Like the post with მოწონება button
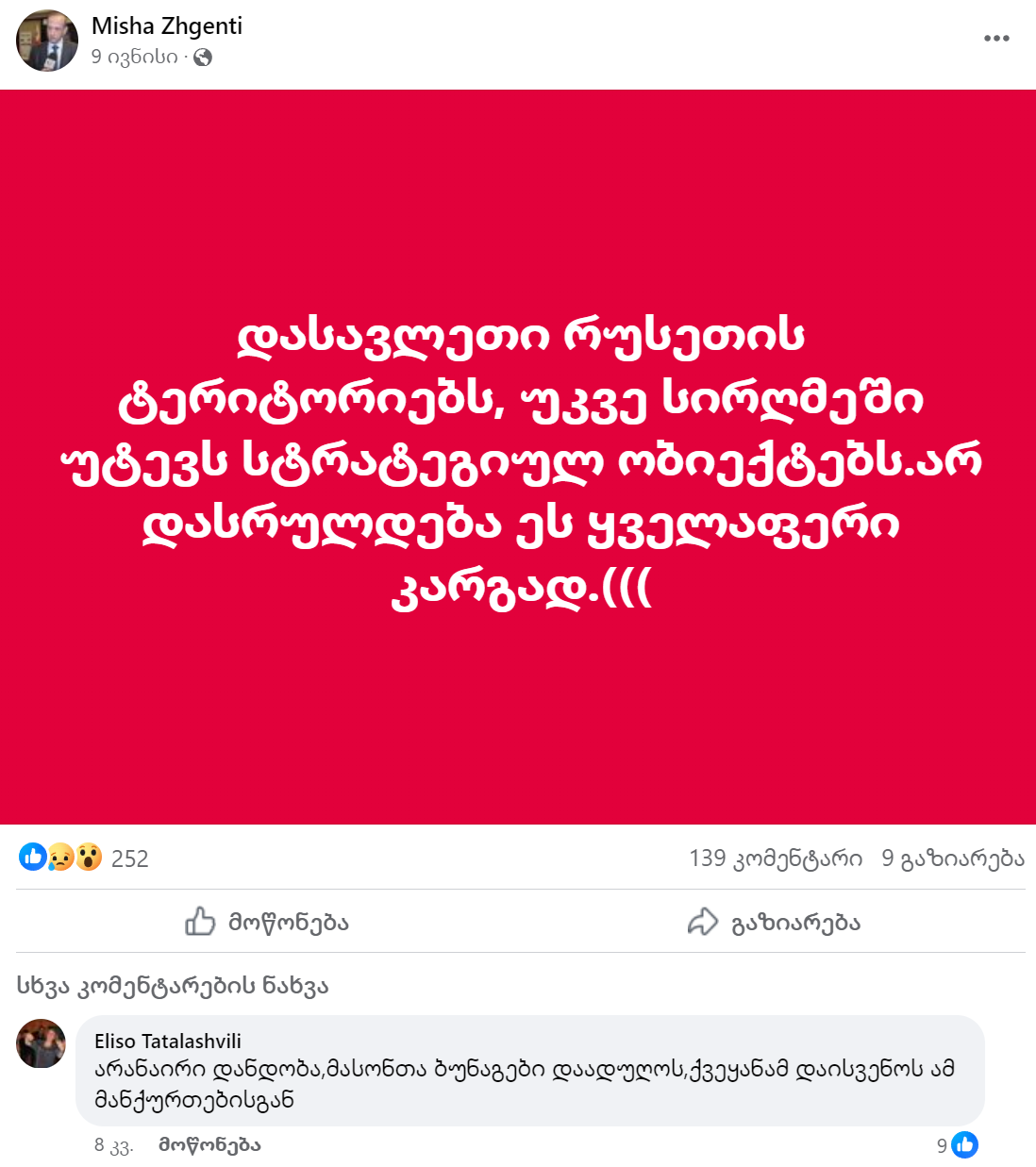The height and width of the screenshot is (1167, 1036). click(x=267, y=922)
